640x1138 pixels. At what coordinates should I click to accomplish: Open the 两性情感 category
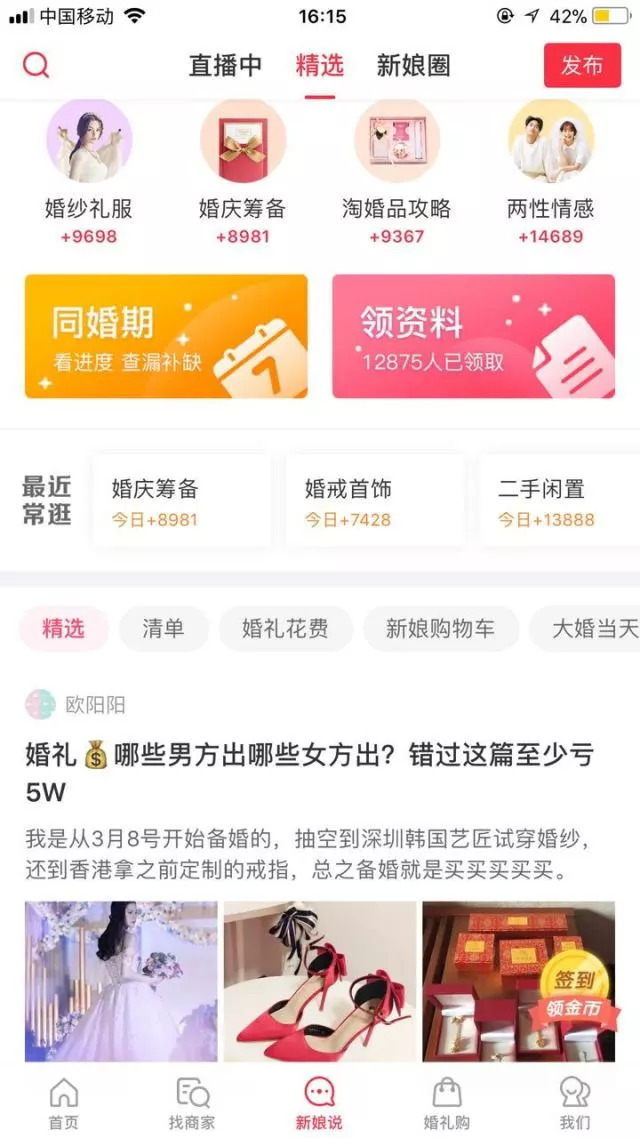(550, 172)
